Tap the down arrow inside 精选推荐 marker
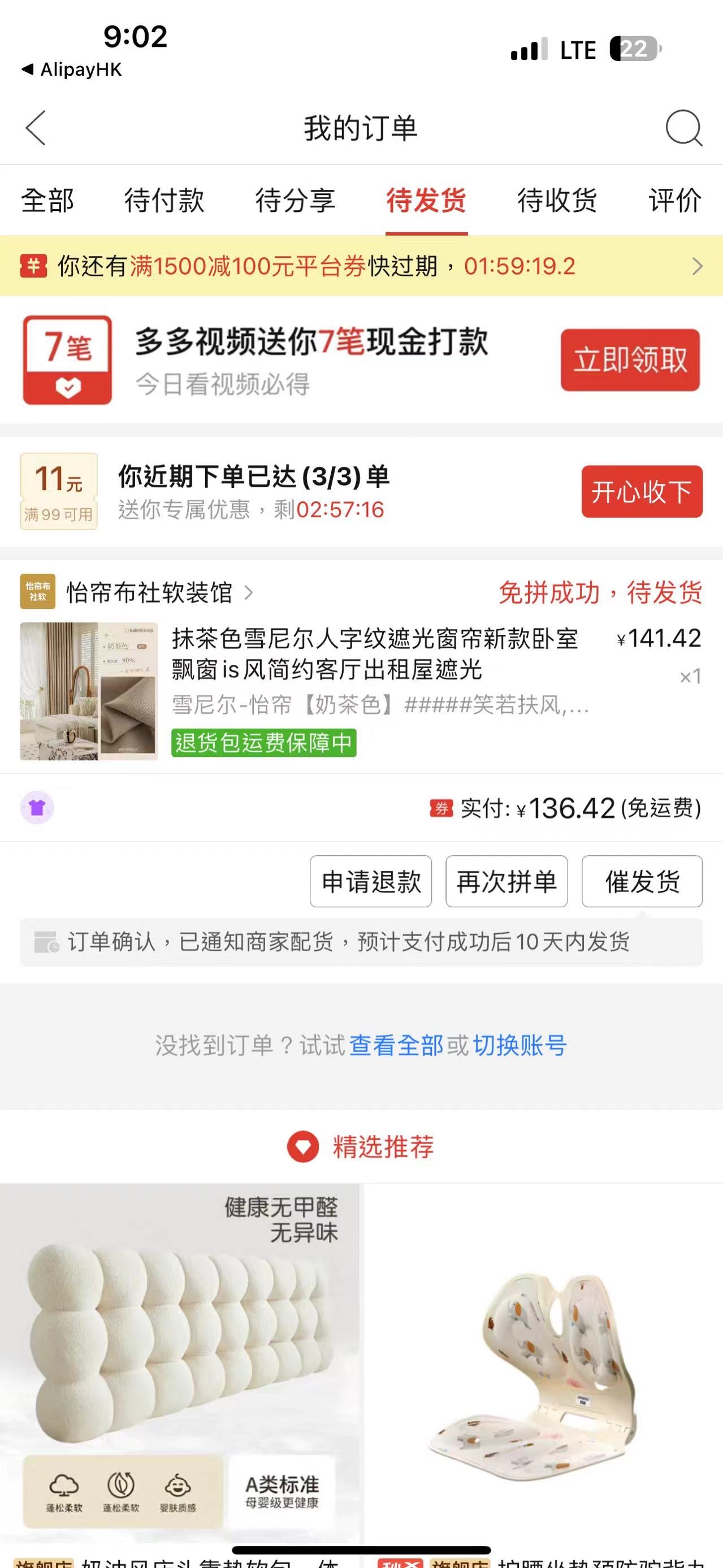 (302, 1149)
